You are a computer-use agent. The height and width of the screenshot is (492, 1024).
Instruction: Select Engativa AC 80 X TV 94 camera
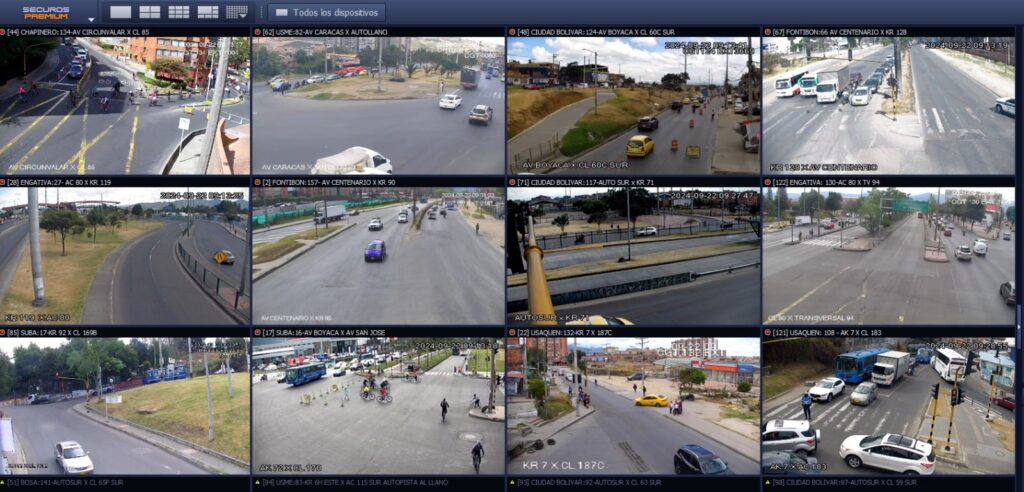coord(888,256)
